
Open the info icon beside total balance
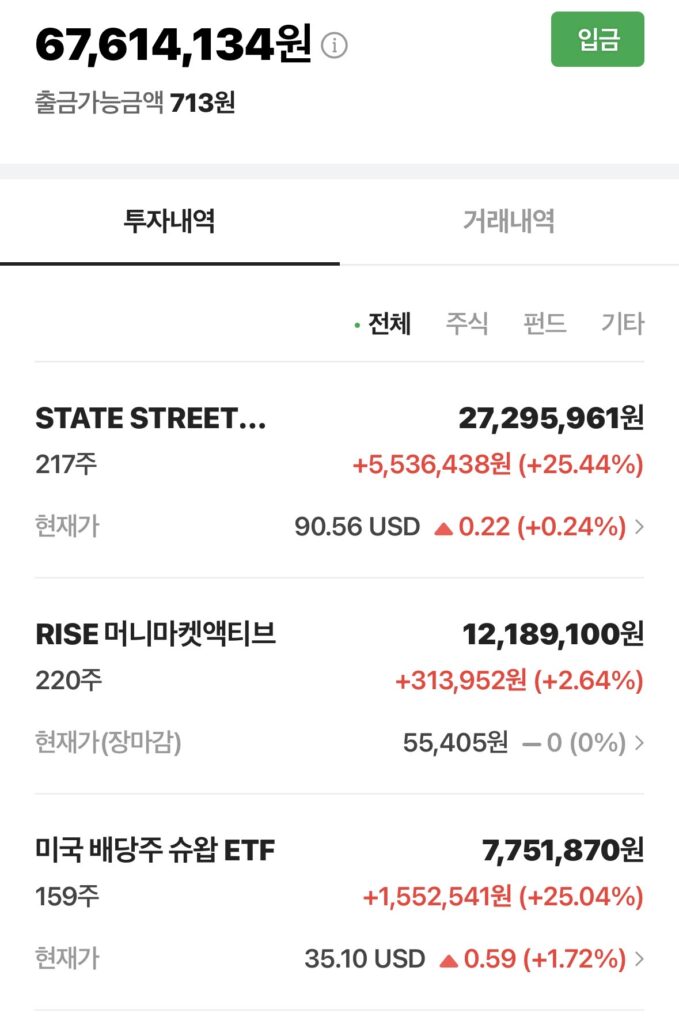[x=334, y=46]
